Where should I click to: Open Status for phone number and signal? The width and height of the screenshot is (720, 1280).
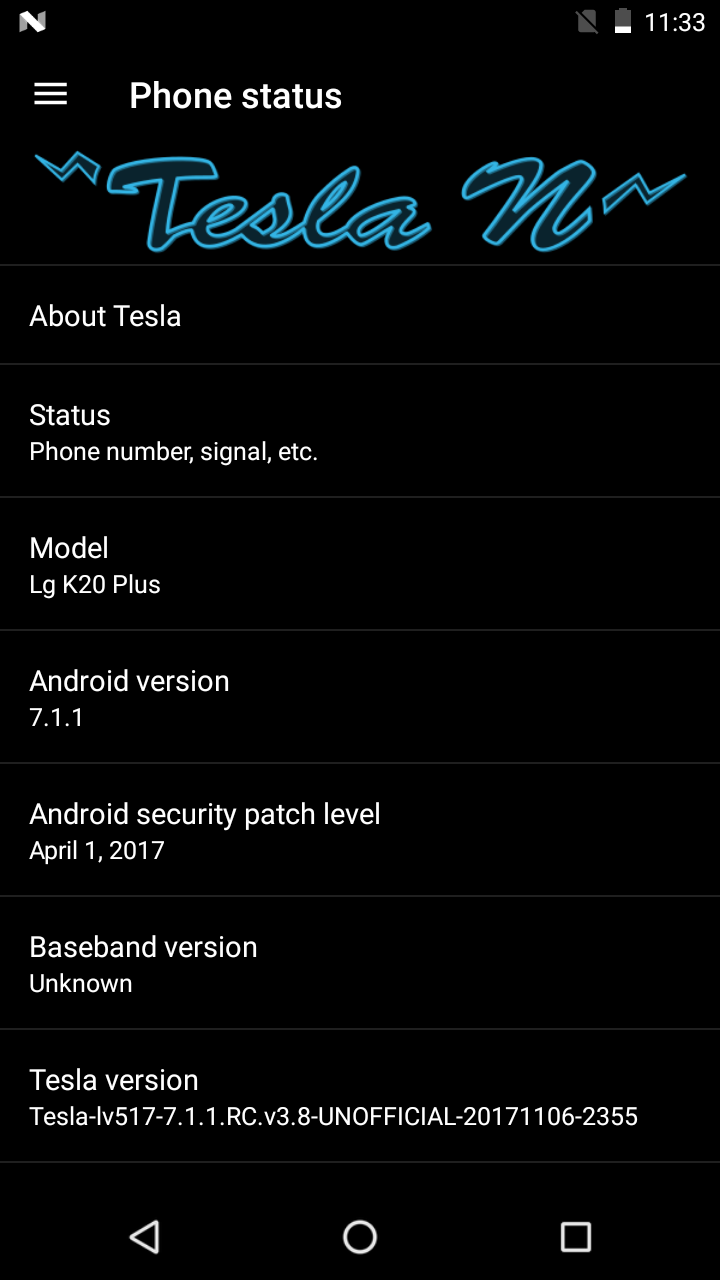click(x=360, y=431)
